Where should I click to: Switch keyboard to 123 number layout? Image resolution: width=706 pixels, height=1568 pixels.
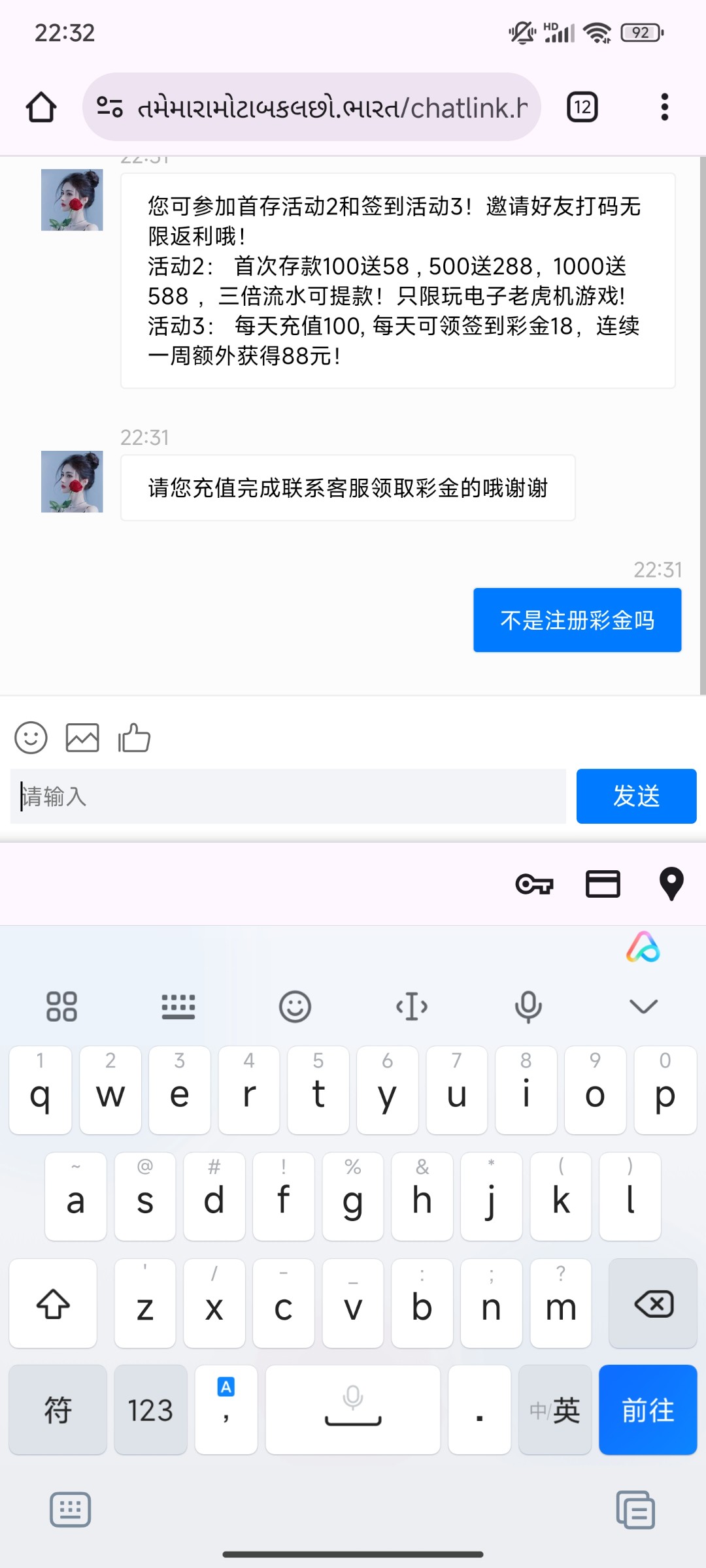click(150, 1410)
